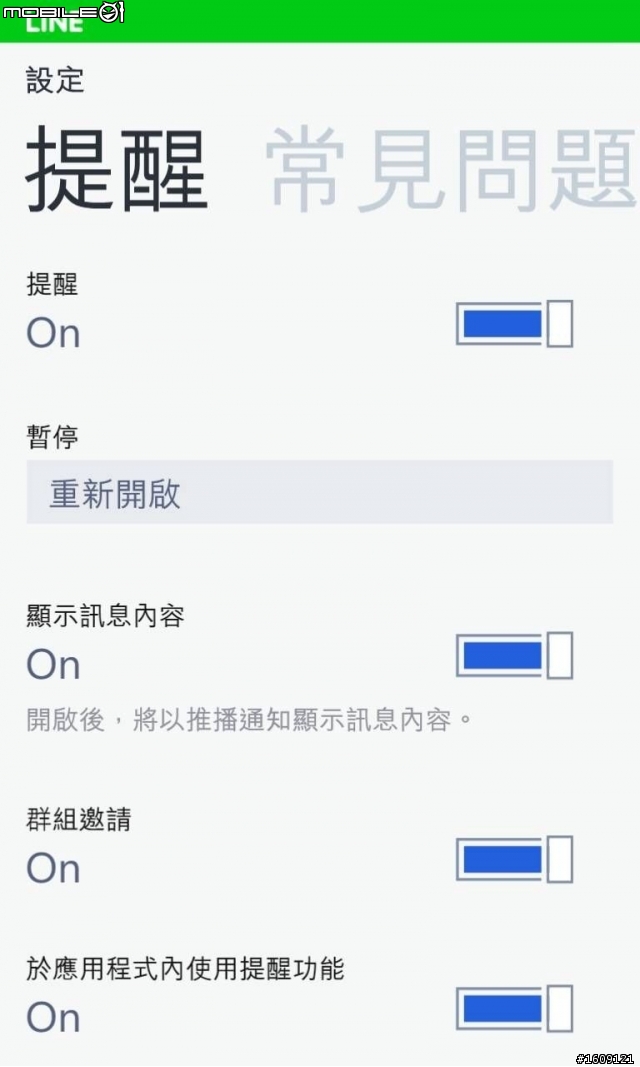Toggle off 群組邀請 notifications
The width and height of the screenshot is (640, 1067).
[x=514, y=860]
